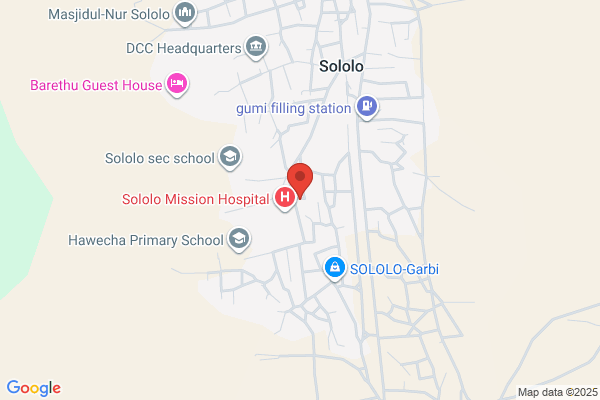The height and width of the screenshot is (400, 600).
Task: Open the DCC Headquarters marker
Action: 256,47
